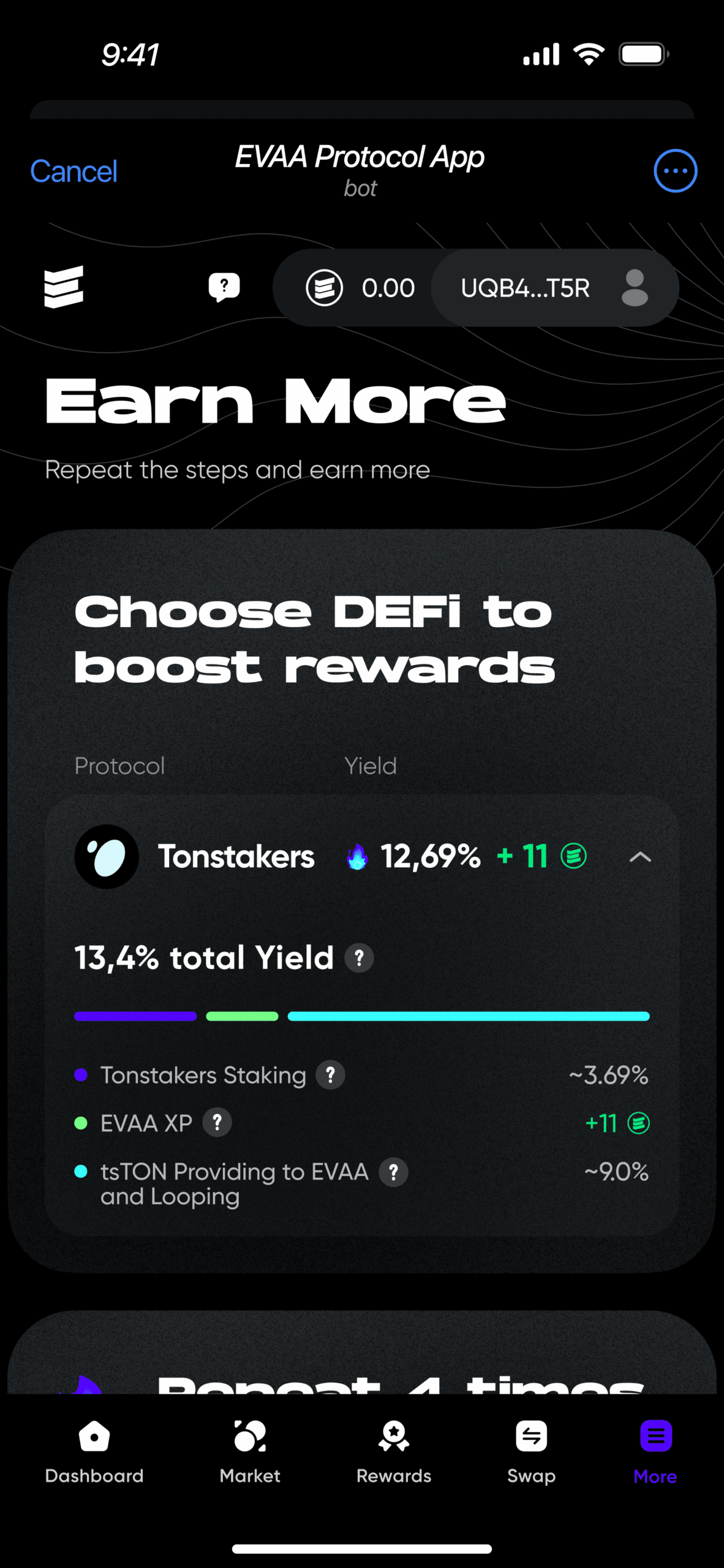This screenshot has height=1568, width=724.
Task: Show help for total Yield
Action: pos(359,958)
